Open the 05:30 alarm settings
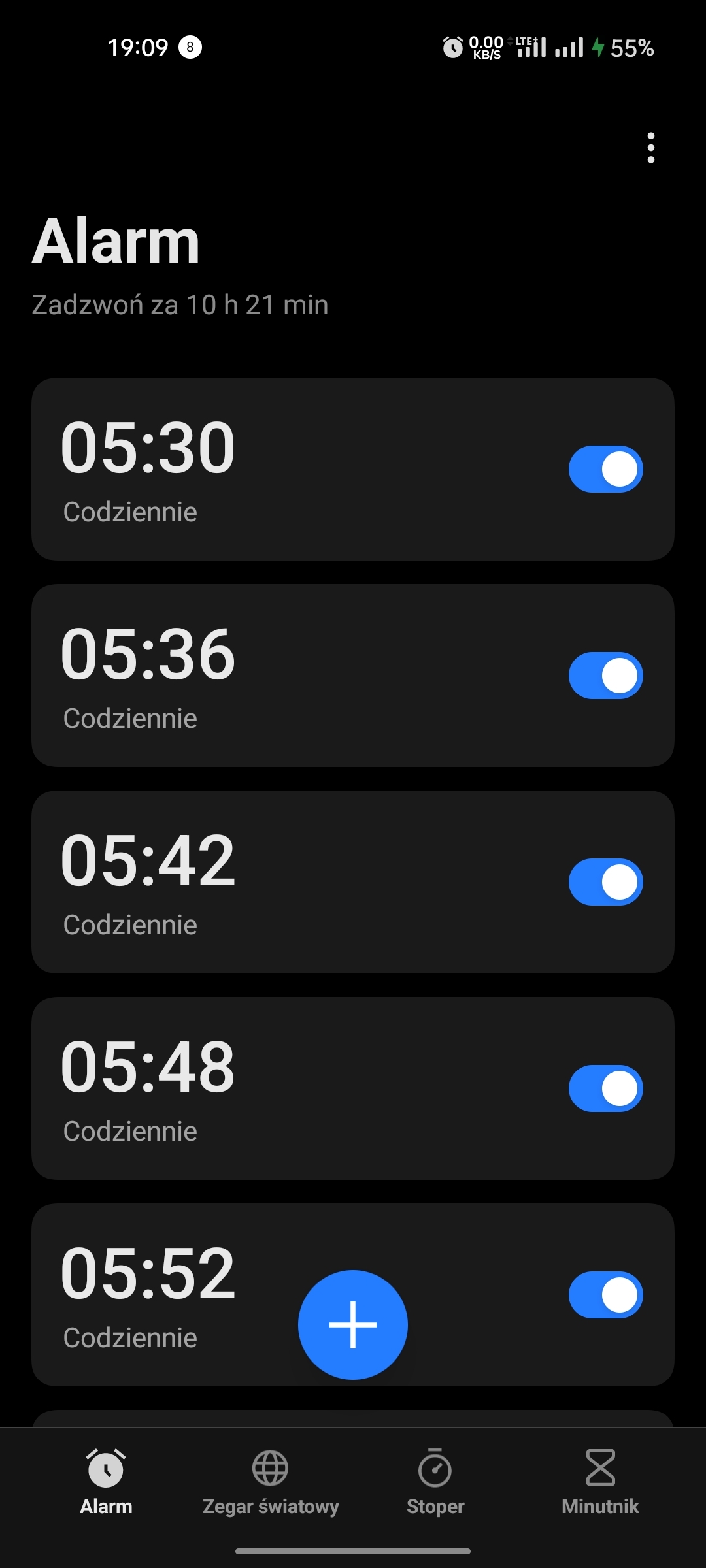 point(294,469)
